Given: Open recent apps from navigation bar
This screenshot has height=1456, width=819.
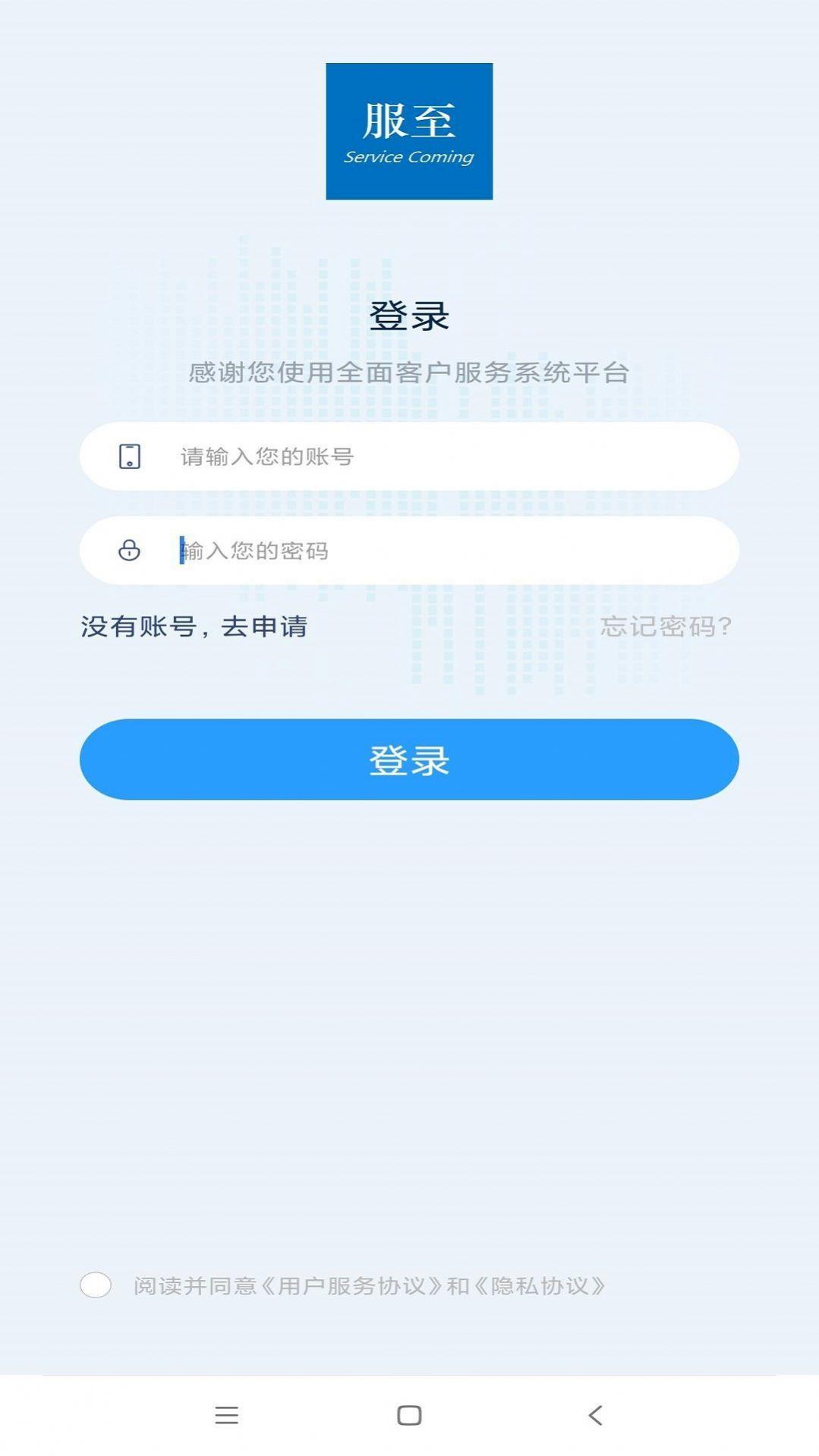Looking at the screenshot, I should click(x=226, y=1415).
